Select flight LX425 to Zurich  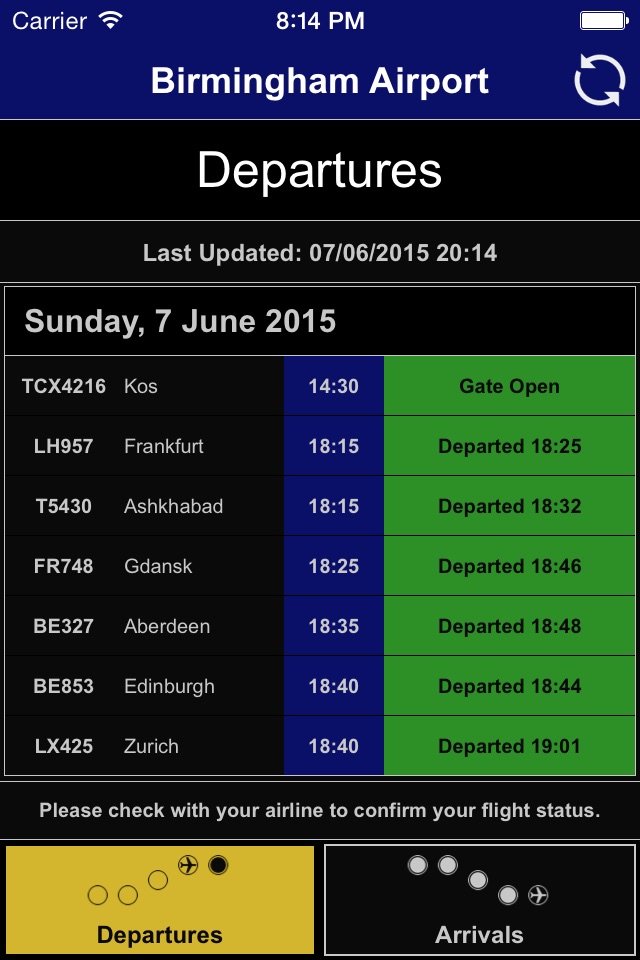320,746
